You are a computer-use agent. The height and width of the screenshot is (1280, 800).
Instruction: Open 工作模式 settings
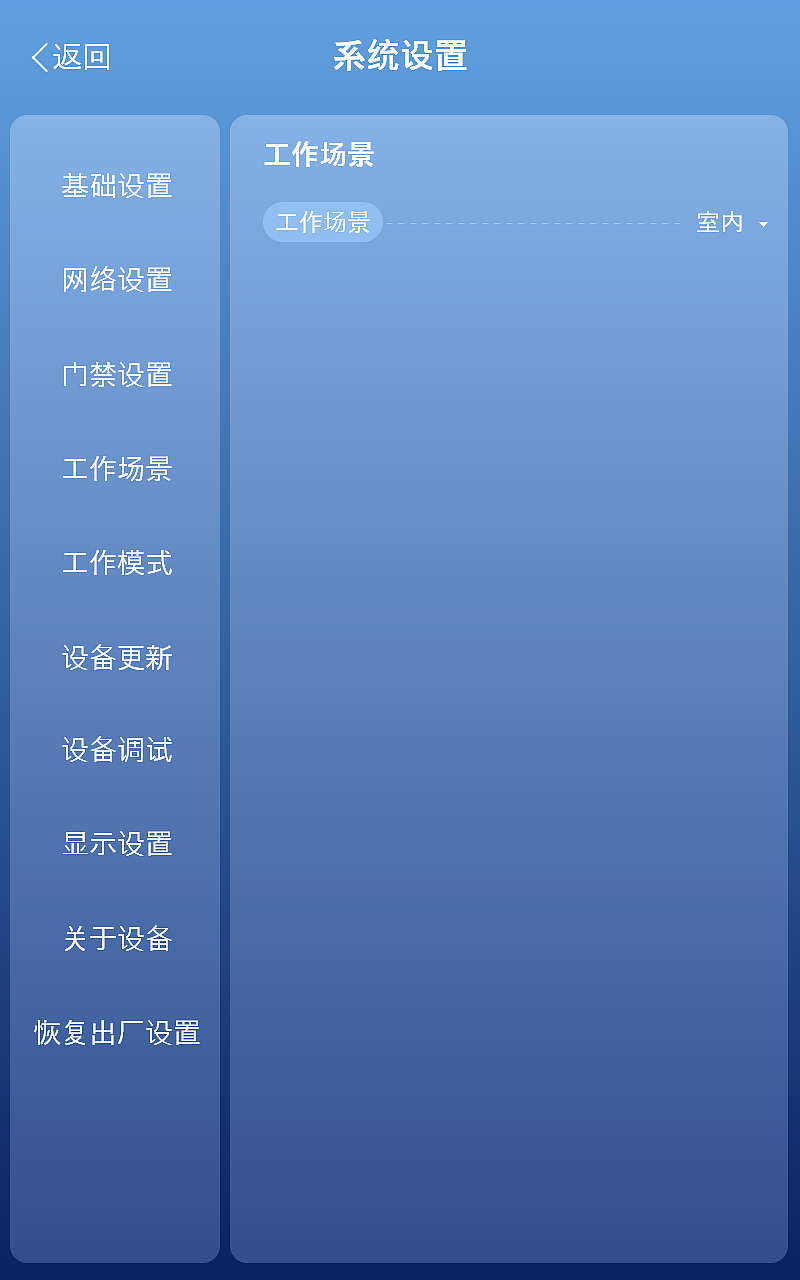coord(116,563)
